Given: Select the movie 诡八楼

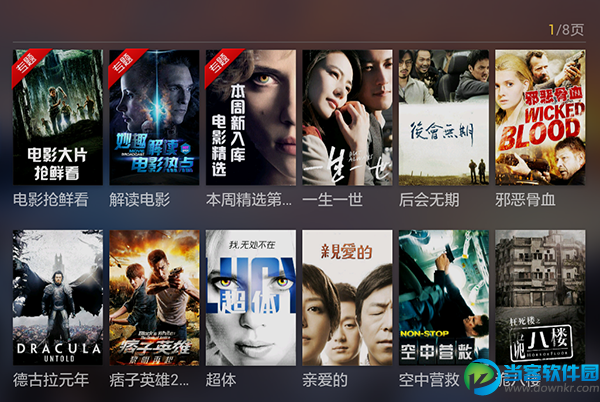Looking at the screenshot, I should pyautogui.click(x=540, y=297).
